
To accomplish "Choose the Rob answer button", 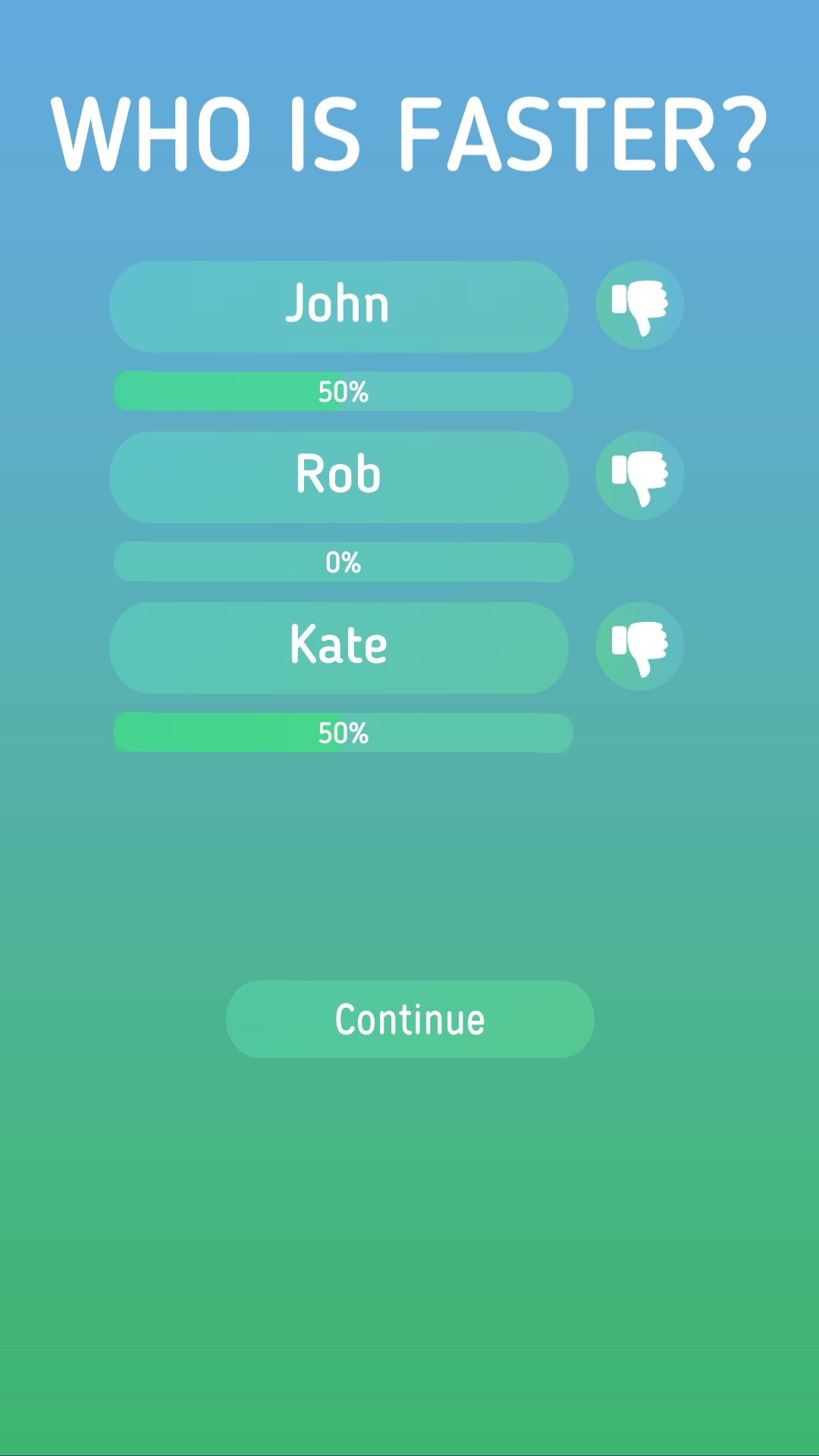I will 339,477.
